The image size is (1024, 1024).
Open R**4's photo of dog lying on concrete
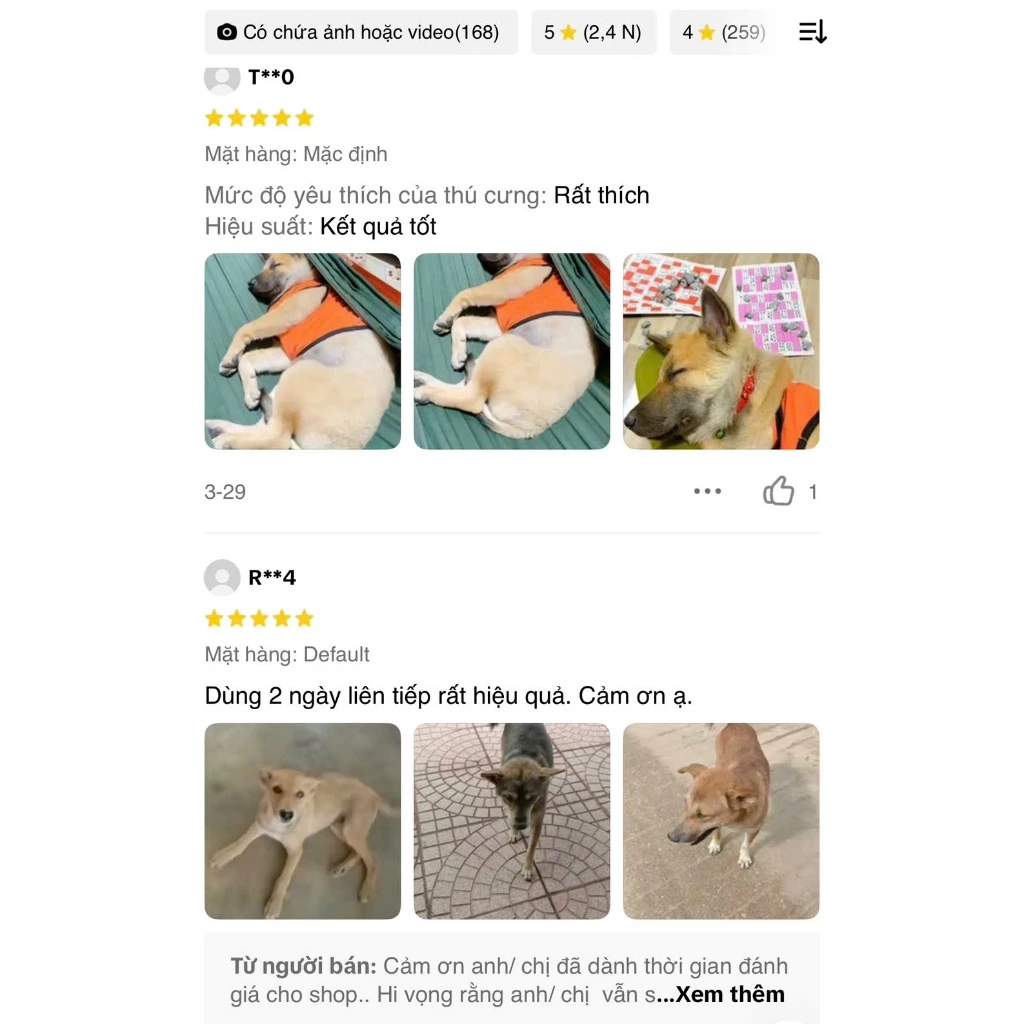(303, 821)
